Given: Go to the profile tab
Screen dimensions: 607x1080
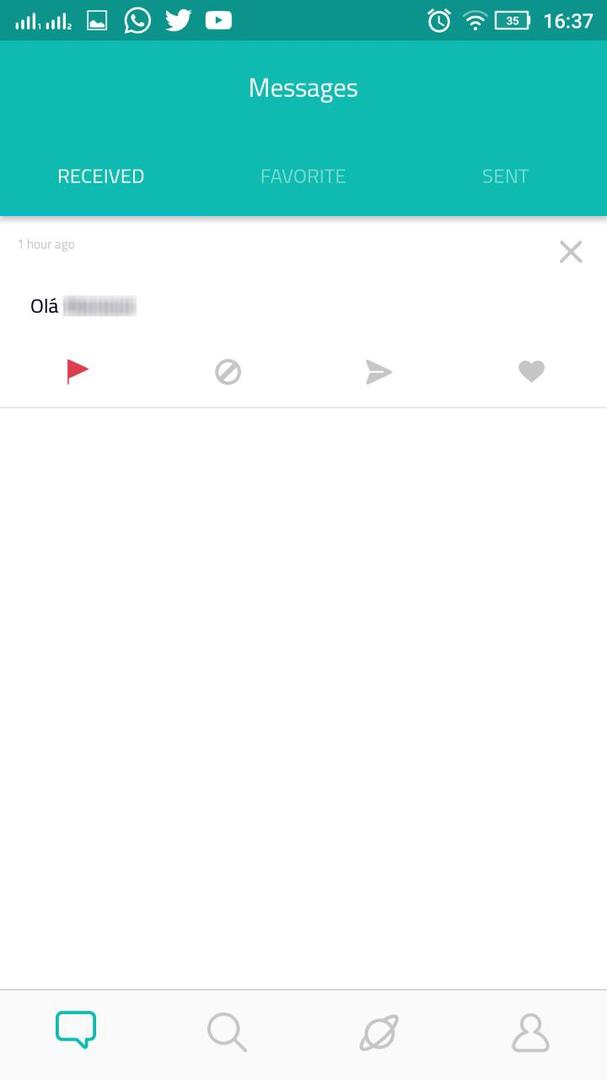Looking at the screenshot, I should pyautogui.click(x=531, y=1033).
